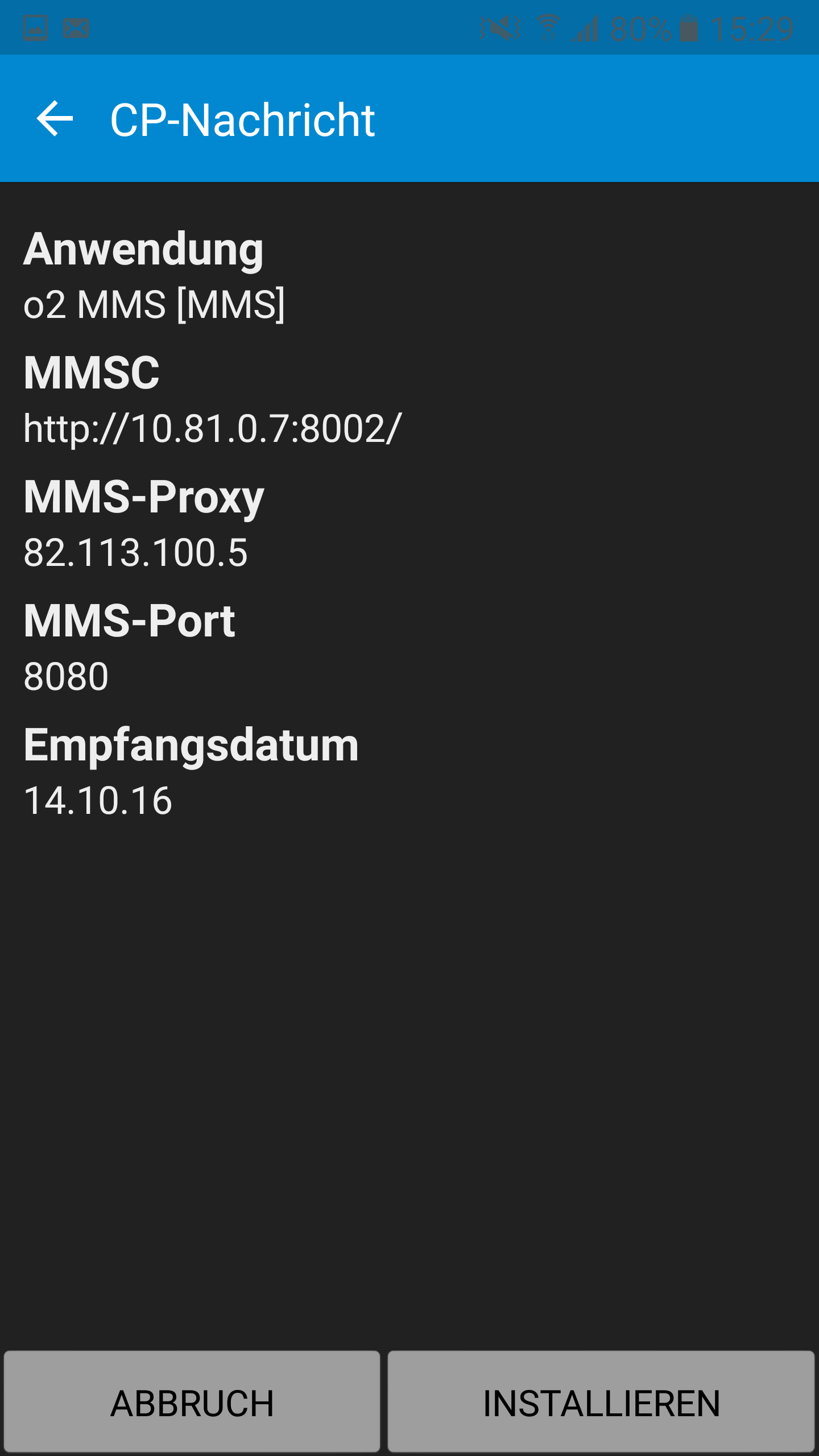Image resolution: width=819 pixels, height=1456 pixels.
Task: Install the o2 MMS configuration
Action: [601, 1402]
